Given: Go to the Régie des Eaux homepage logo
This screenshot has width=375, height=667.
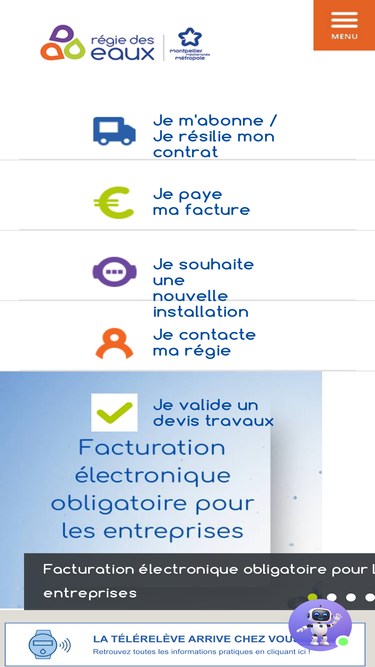Looking at the screenshot, I should pos(125,43).
